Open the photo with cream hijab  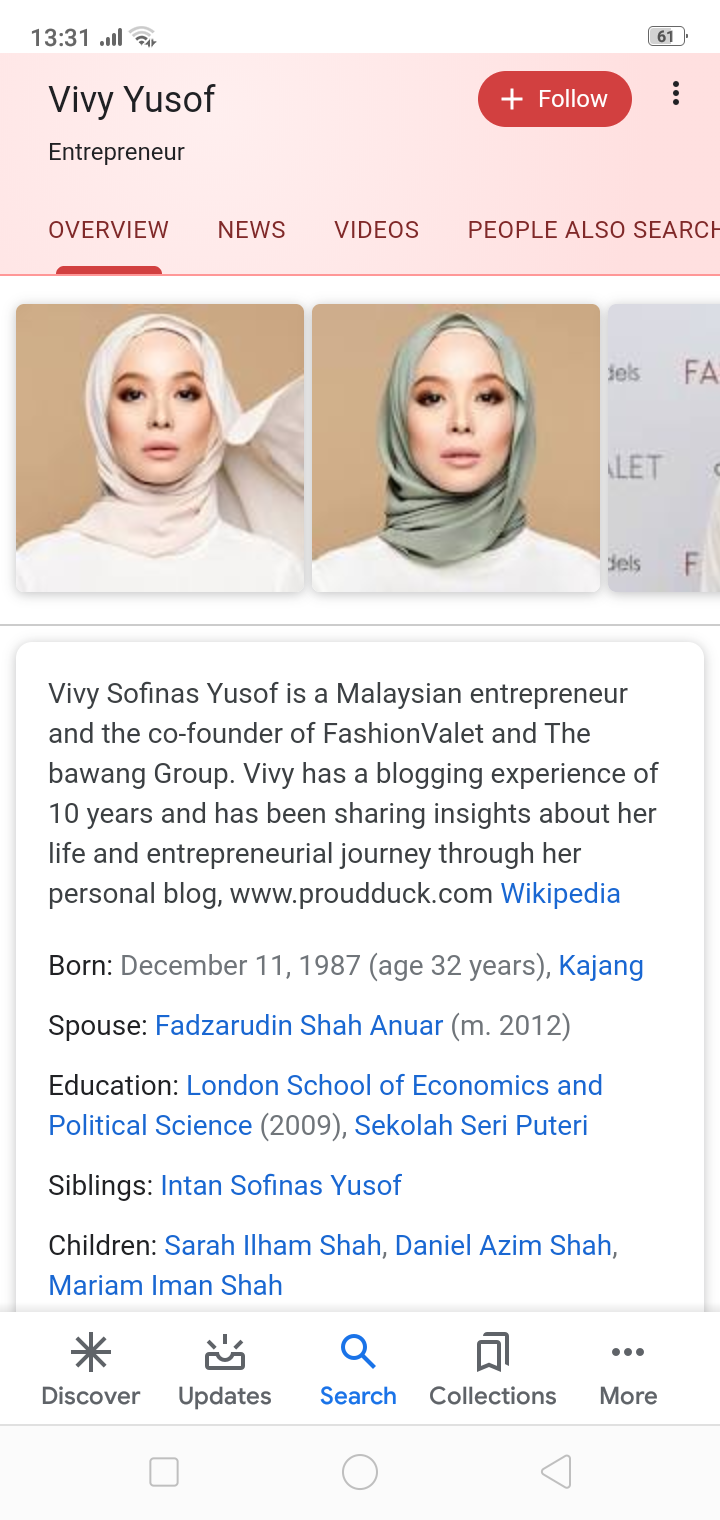(160, 447)
